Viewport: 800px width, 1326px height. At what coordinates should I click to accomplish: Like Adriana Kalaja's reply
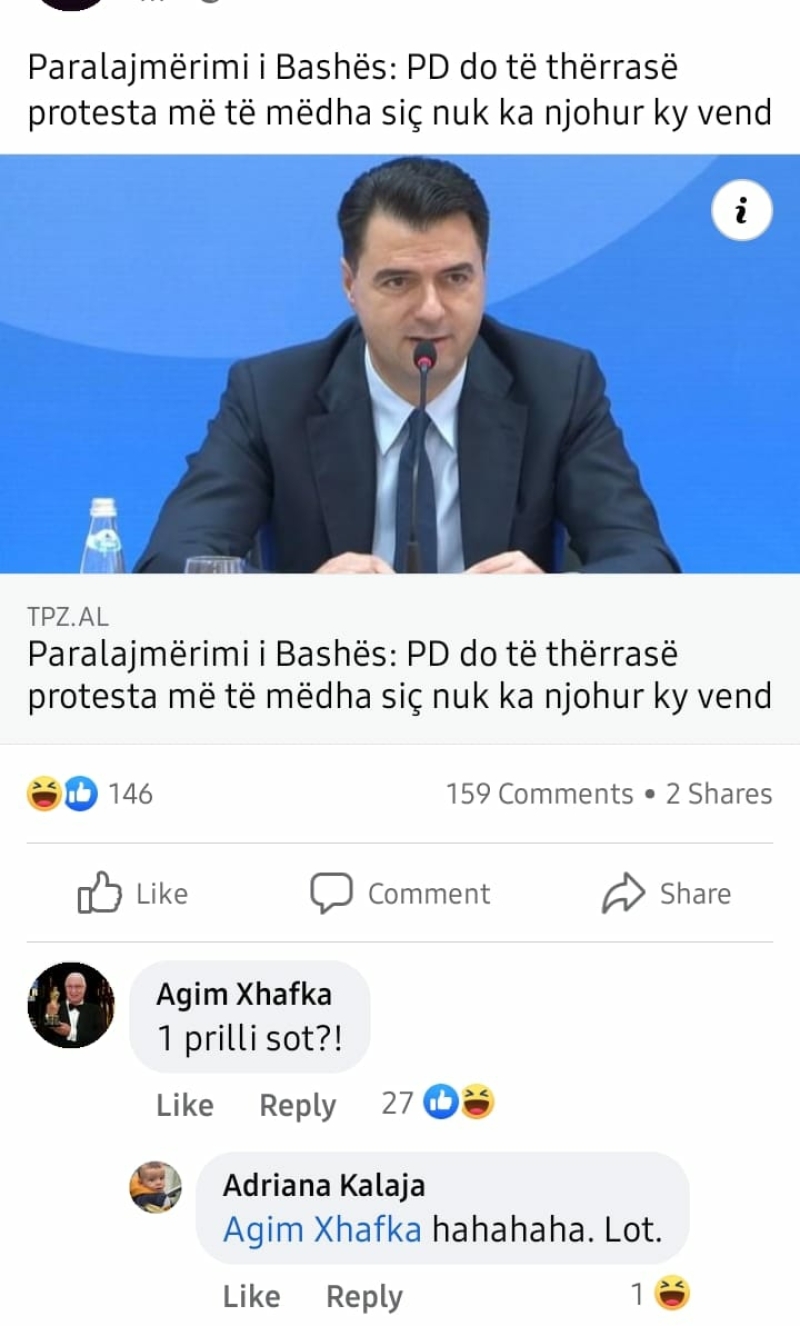(252, 1297)
